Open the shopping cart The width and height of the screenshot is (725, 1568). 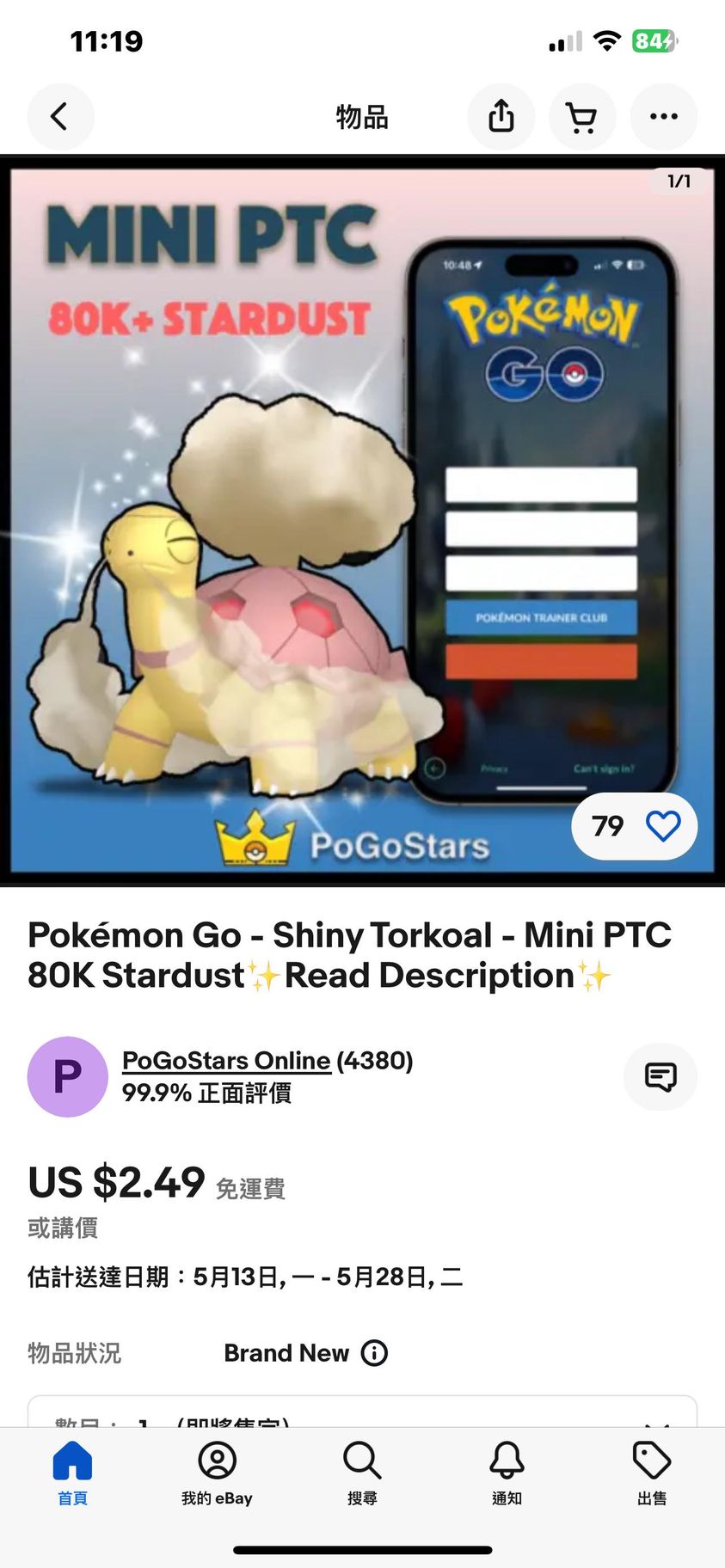point(582,117)
